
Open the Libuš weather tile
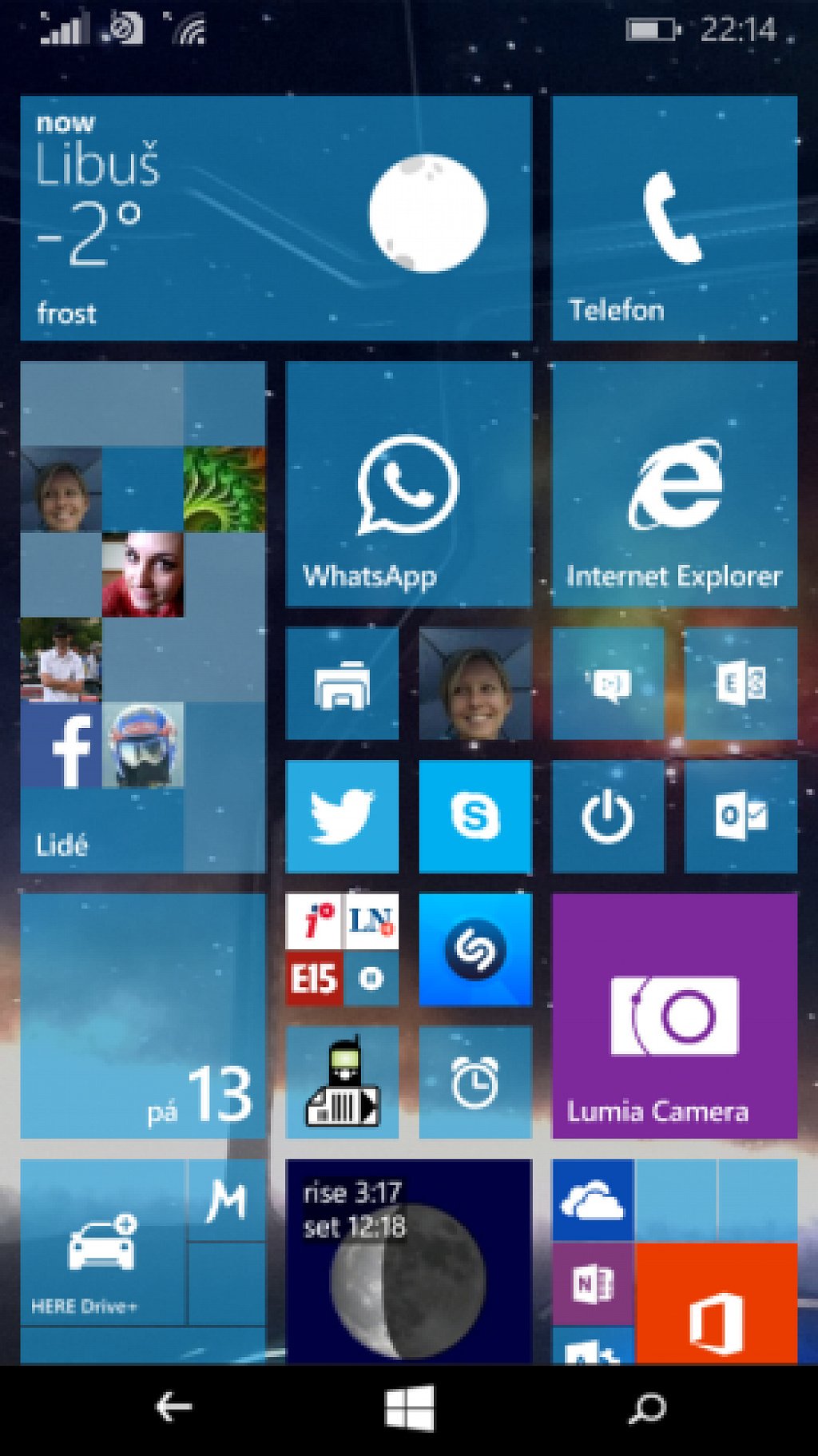[x=276, y=218]
